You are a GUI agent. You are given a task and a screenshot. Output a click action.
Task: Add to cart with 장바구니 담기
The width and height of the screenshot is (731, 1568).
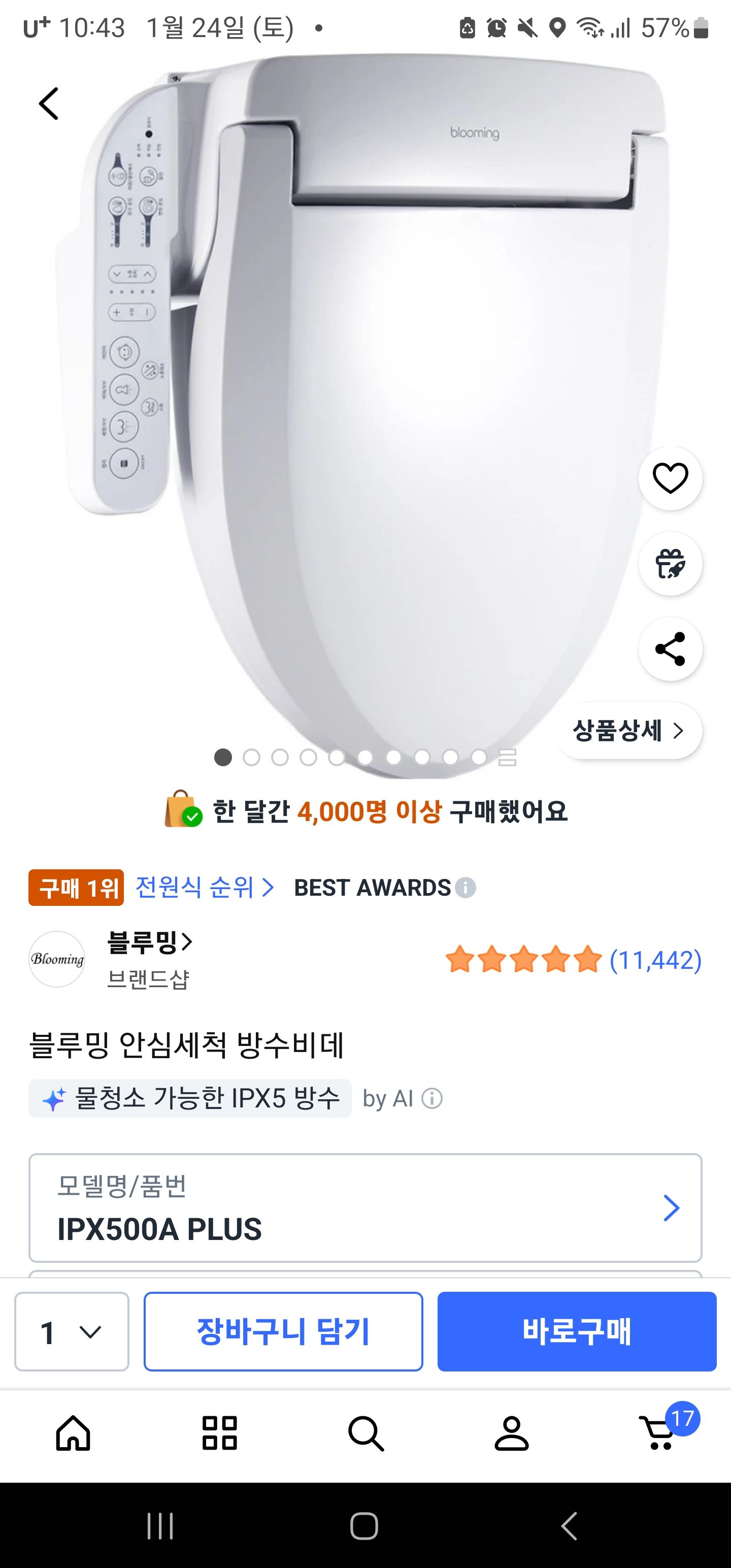click(x=283, y=1331)
